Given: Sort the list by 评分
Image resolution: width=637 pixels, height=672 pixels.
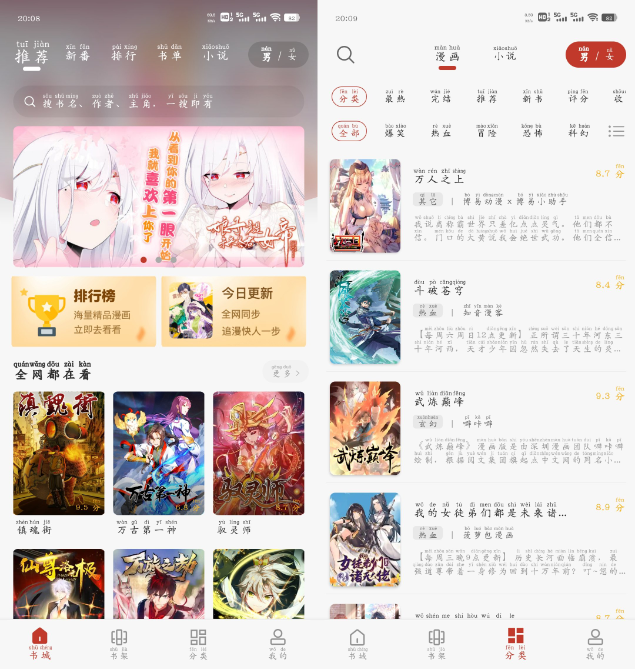Looking at the screenshot, I should [x=578, y=97].
